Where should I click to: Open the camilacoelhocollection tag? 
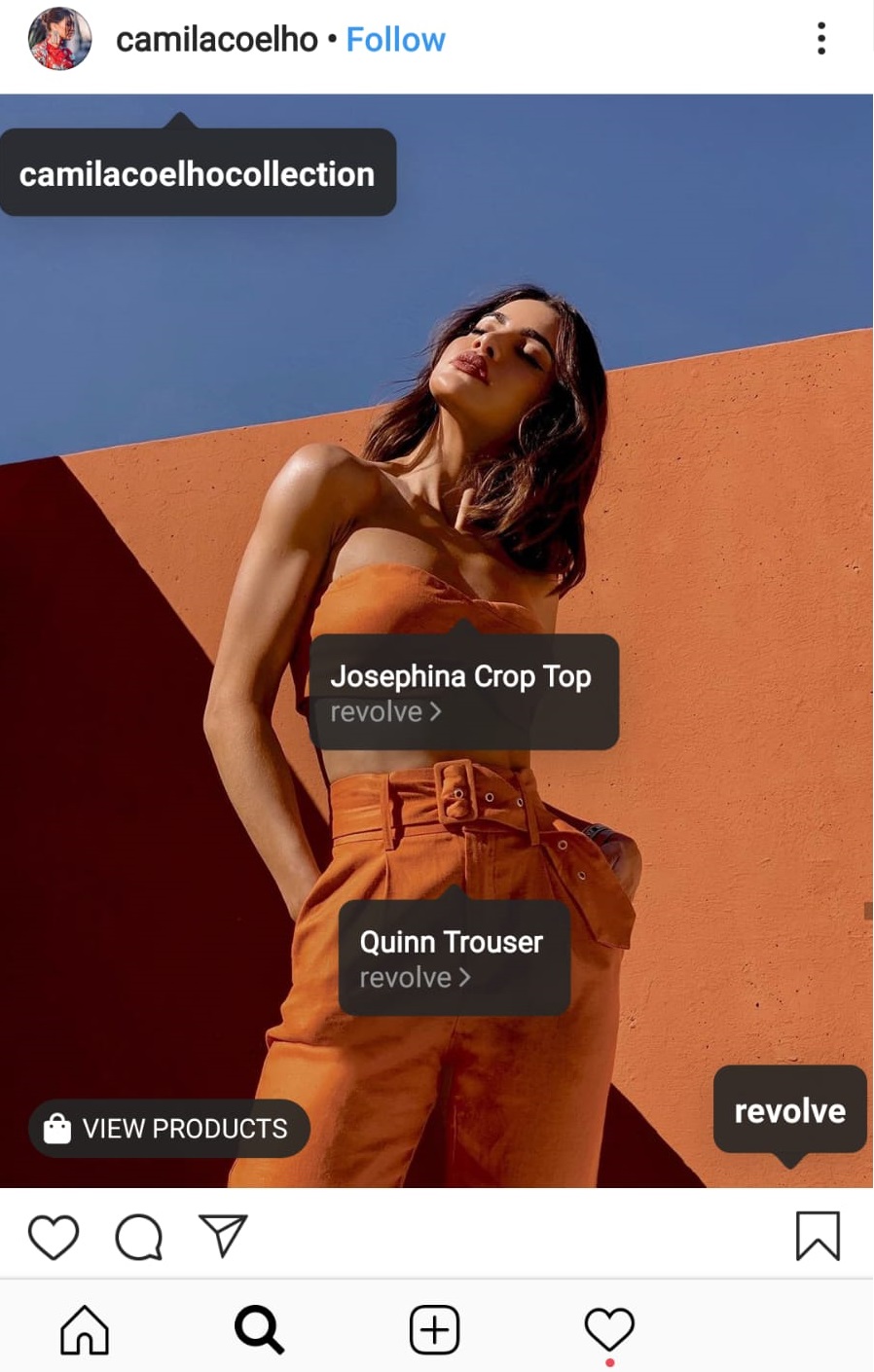click(x=198, y=174)
